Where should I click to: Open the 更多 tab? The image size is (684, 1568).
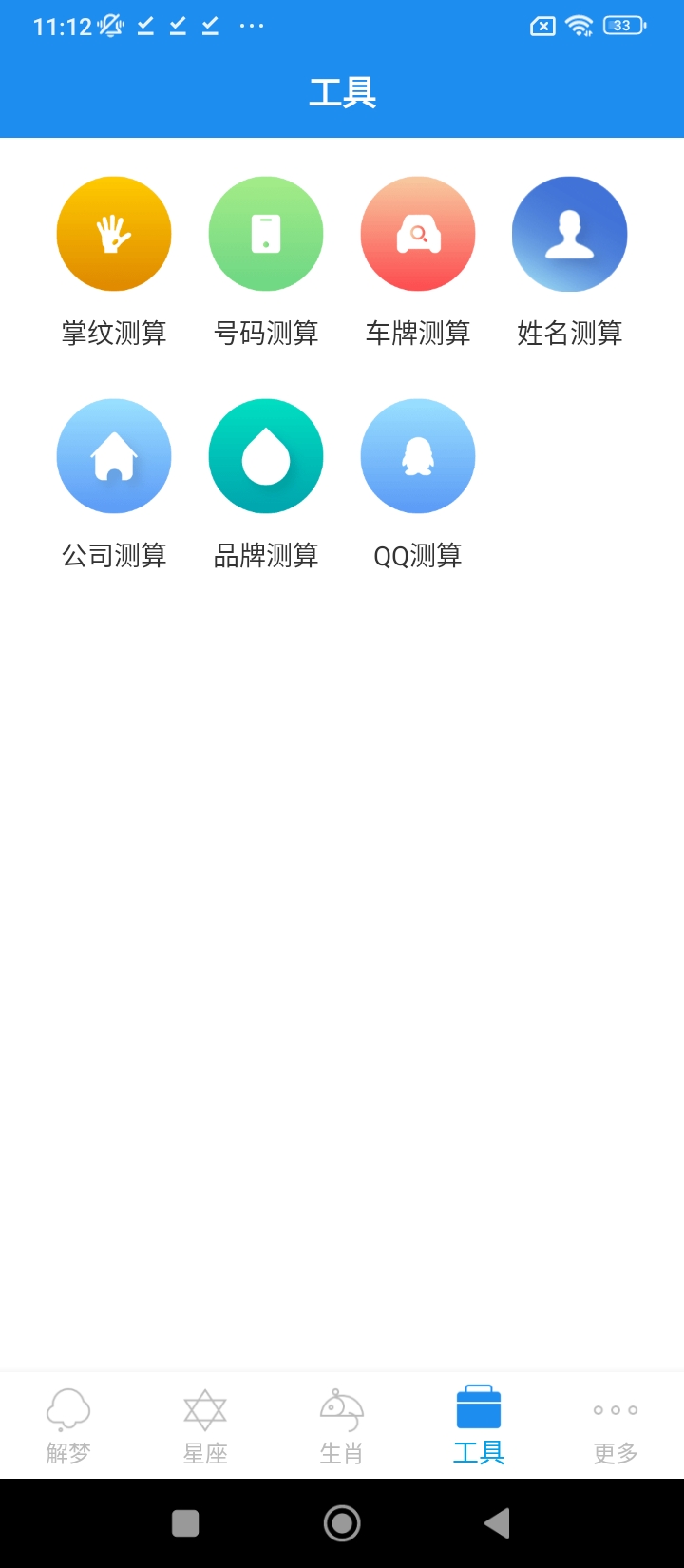pyautogui.click(x=616, y=1425)
